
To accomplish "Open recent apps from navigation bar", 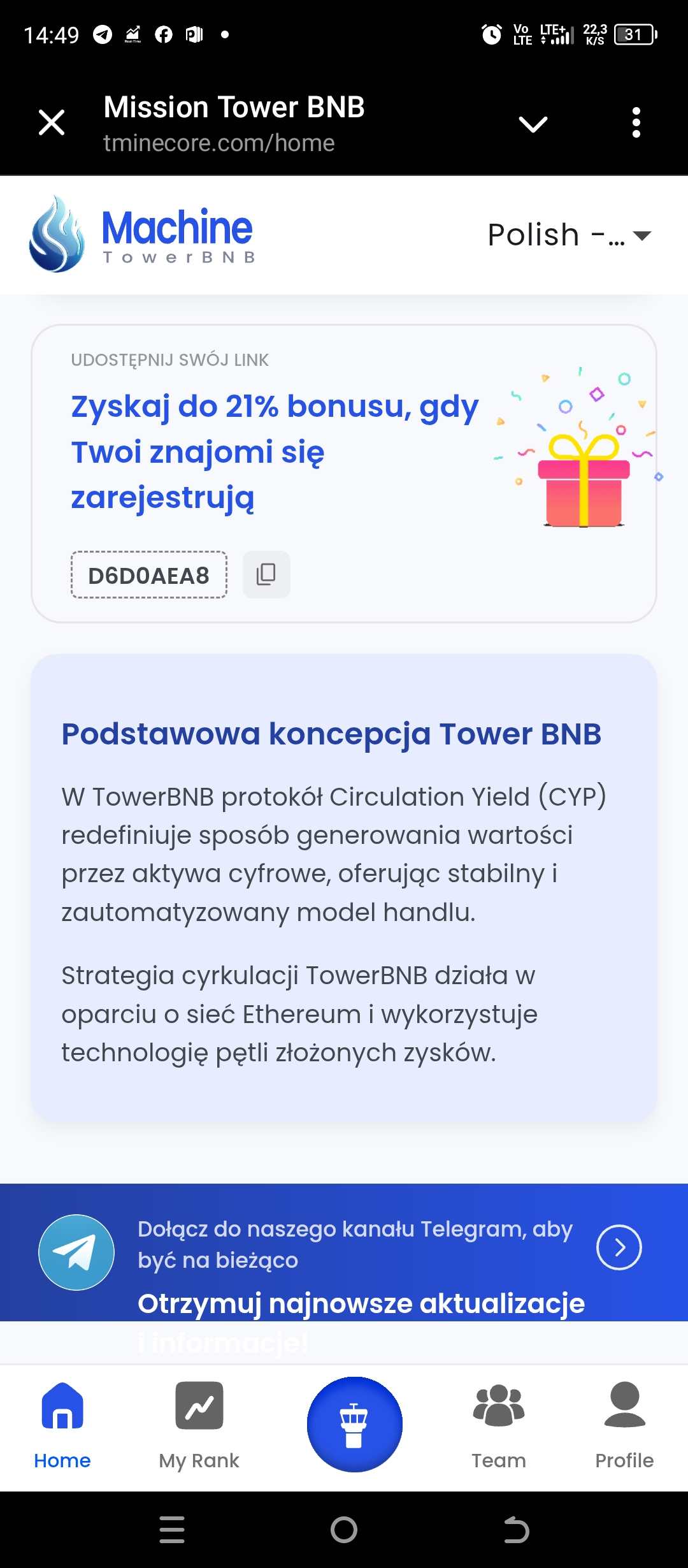I will 172,1530.
